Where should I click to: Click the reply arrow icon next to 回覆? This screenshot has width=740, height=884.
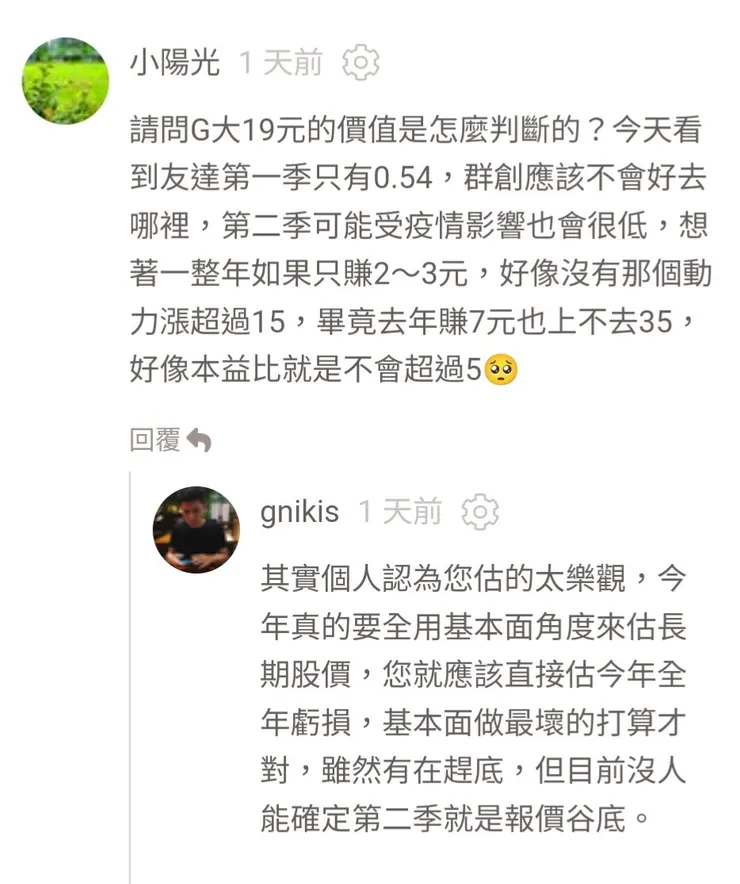point(199,437)
